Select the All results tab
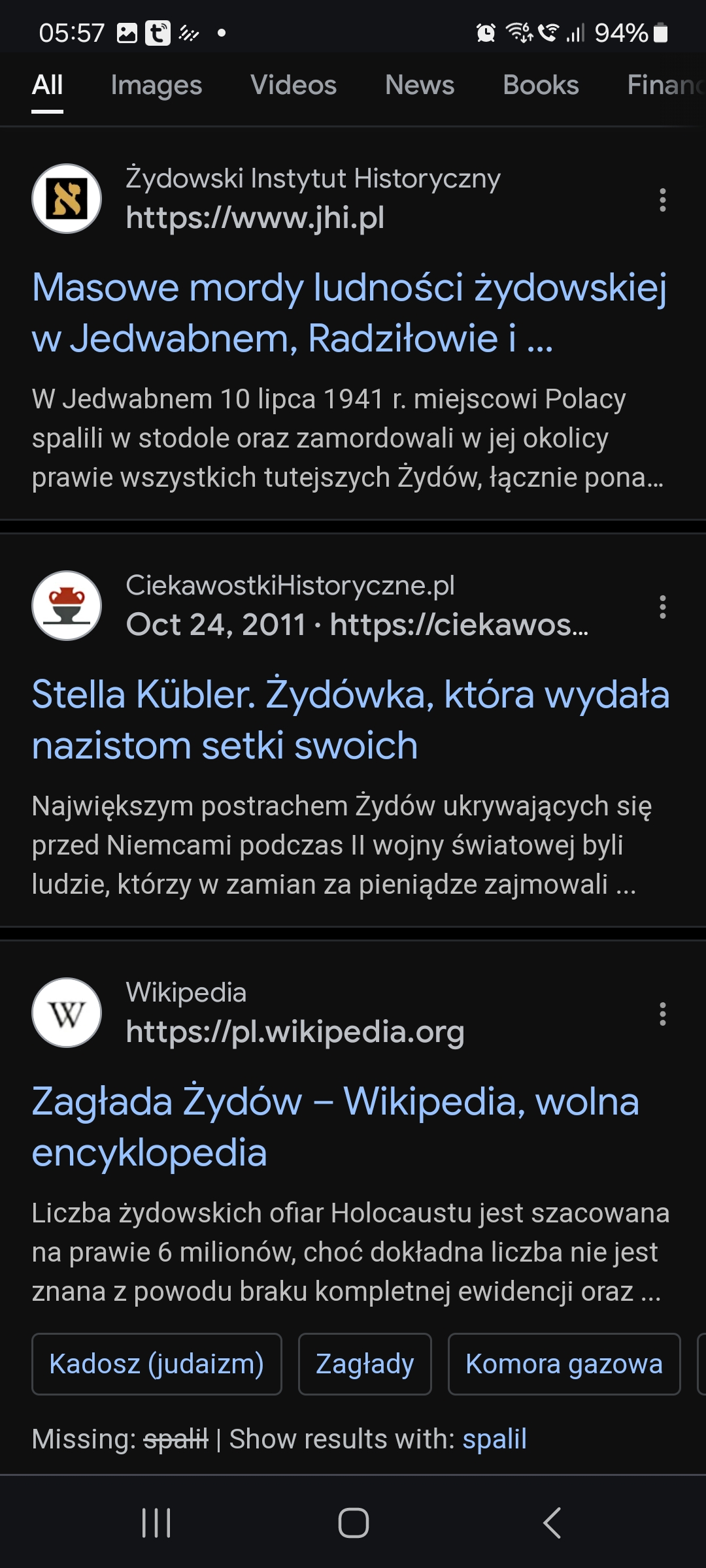The image size is (706, 1568). pyautogui.click(x=48, y=86)
